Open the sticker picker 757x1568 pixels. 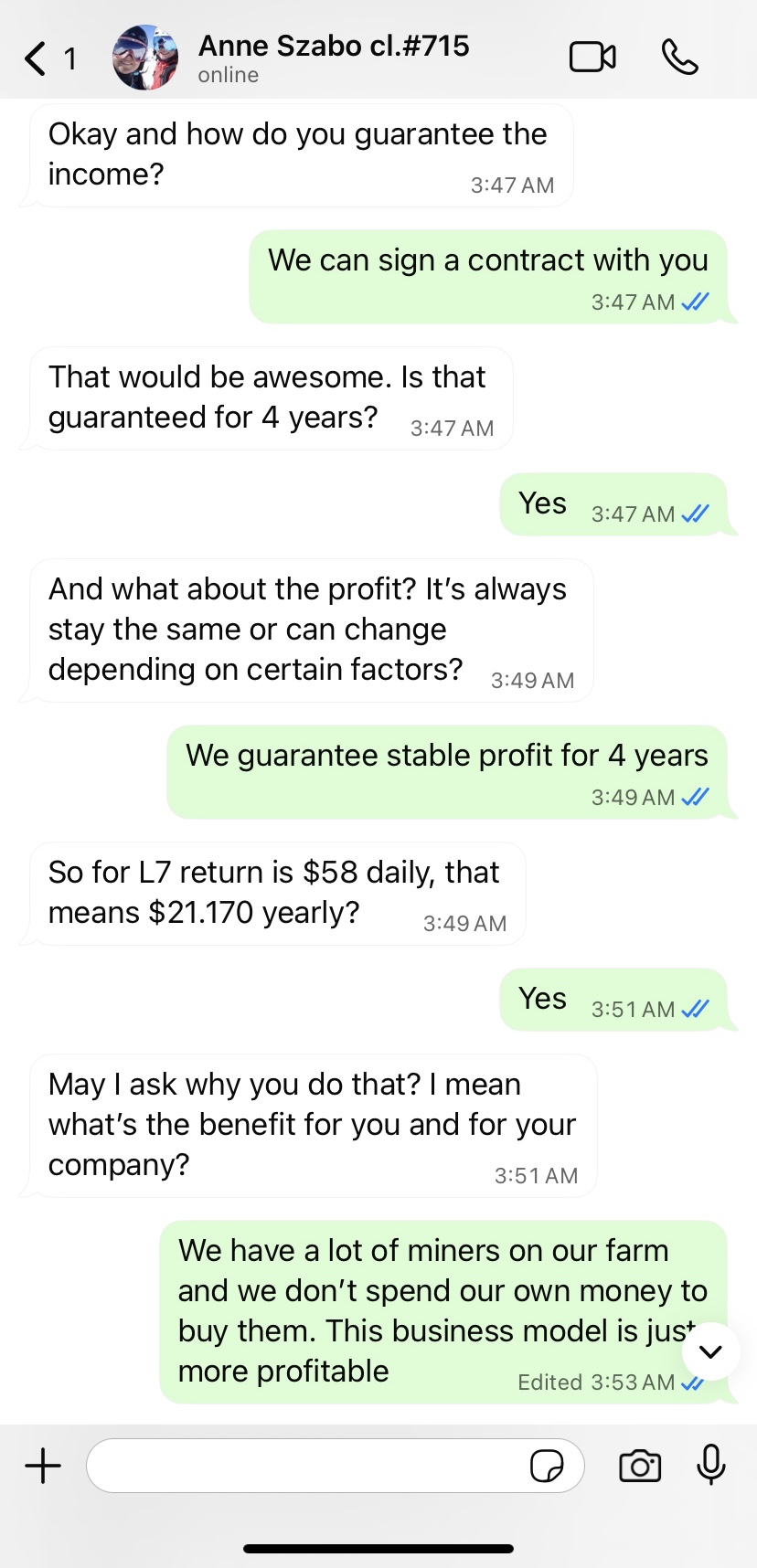click(x=547, y=1466)
